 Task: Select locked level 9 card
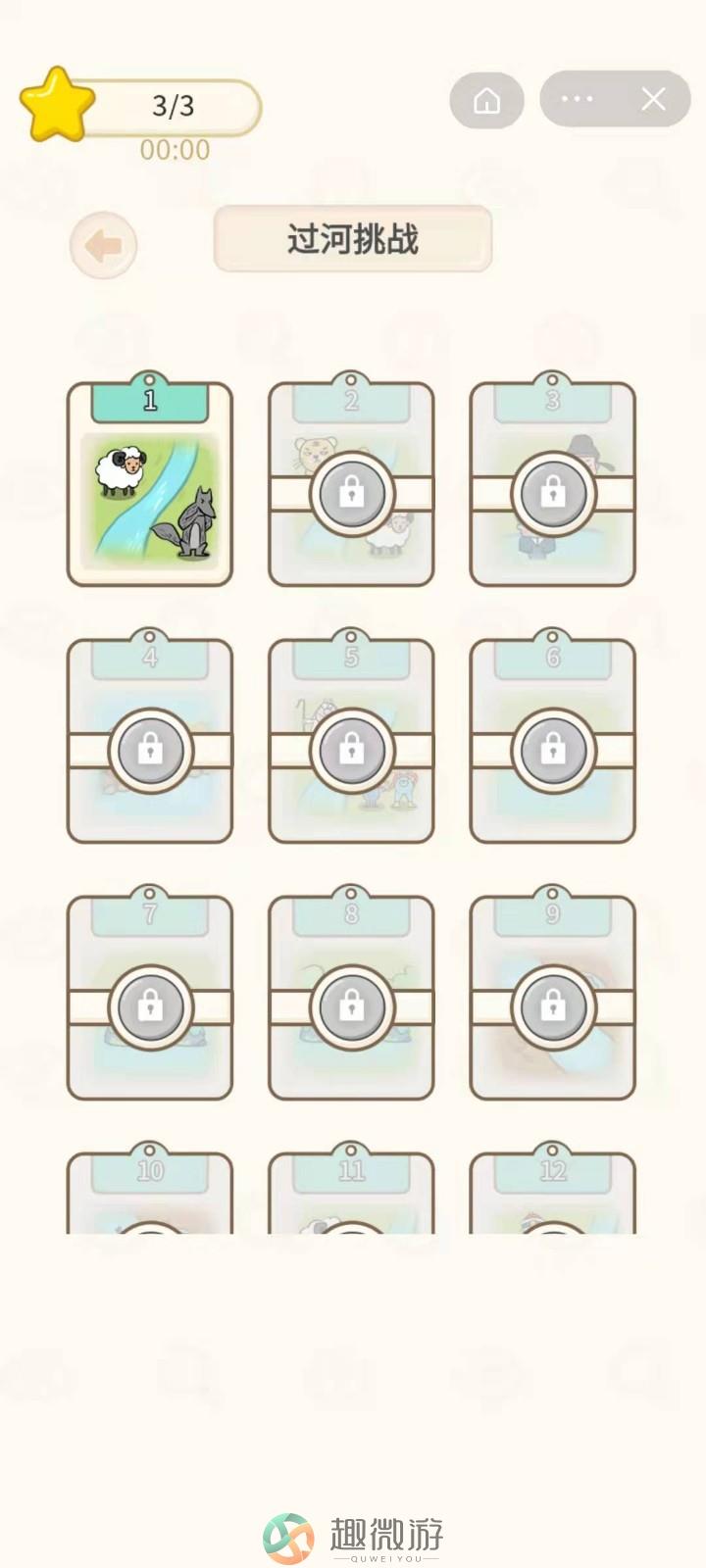tap(553, 993)
